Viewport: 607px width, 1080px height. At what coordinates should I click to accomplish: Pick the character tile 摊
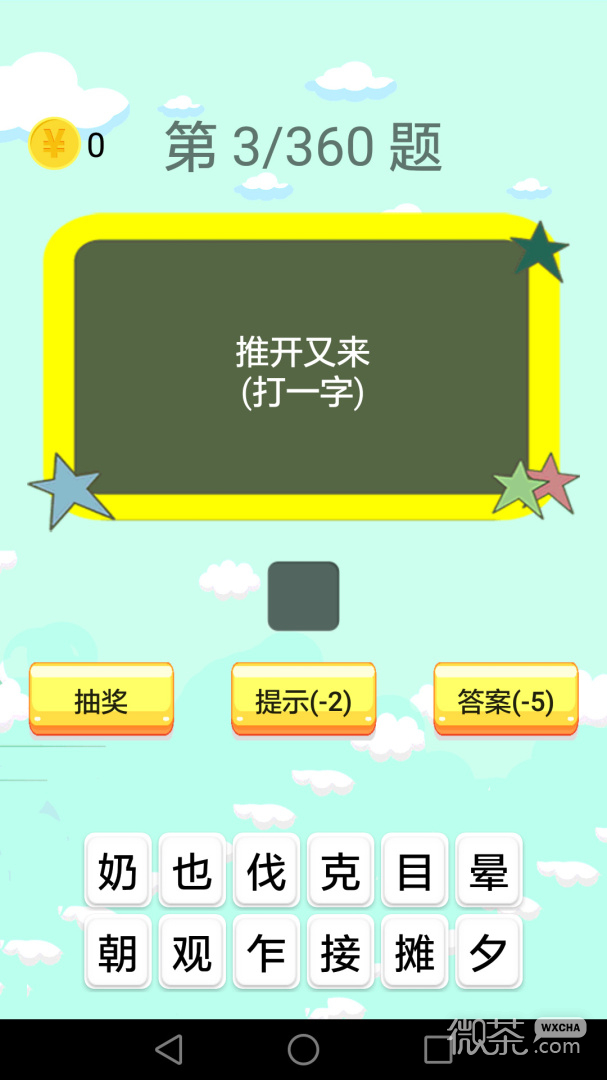point(415,953)
